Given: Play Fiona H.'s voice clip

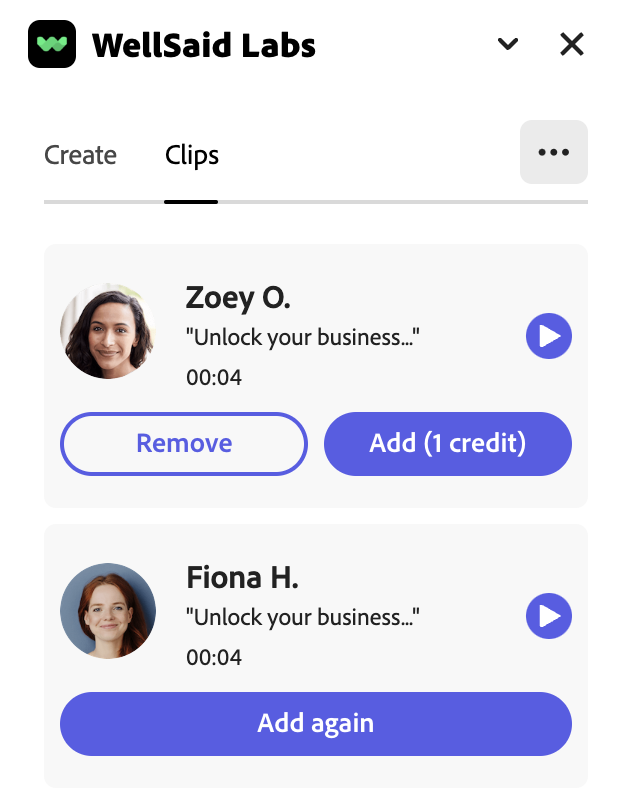Looking at the screenshot, I should 549,617.
